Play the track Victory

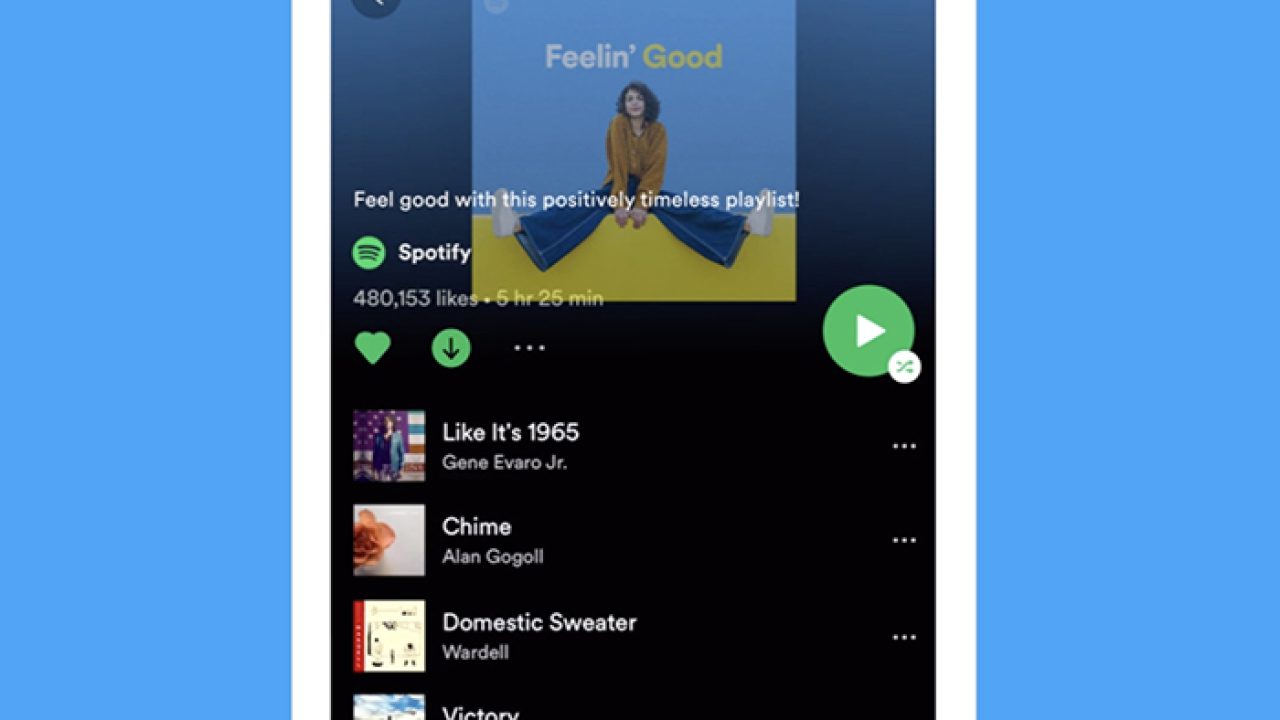pos(481,712)
